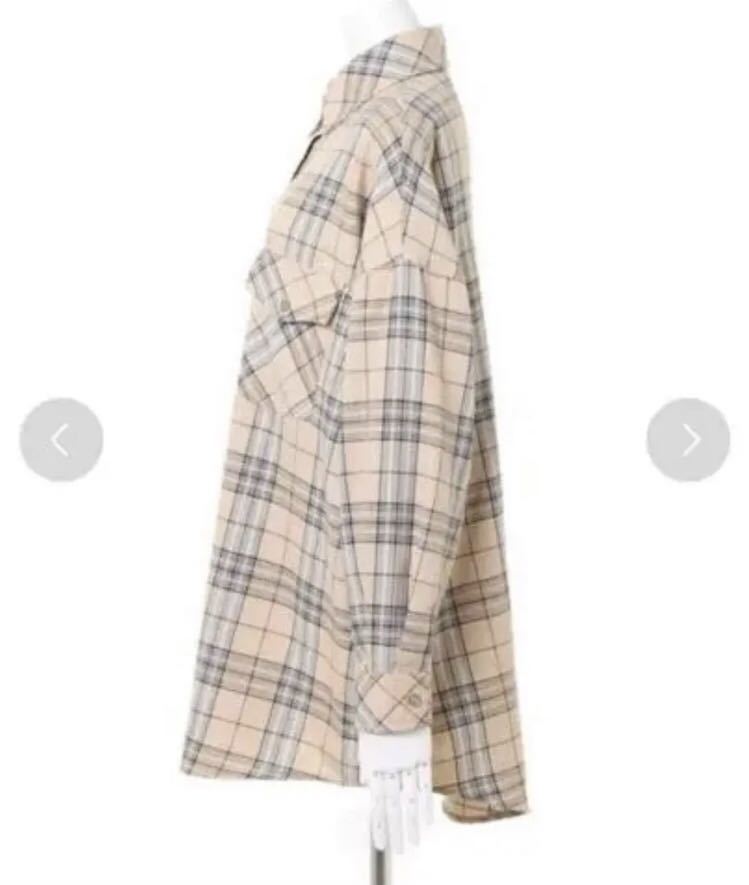749x885 pixels.
Task: Show the next product image
Action: pyautogui.click(x=688, y=440)
